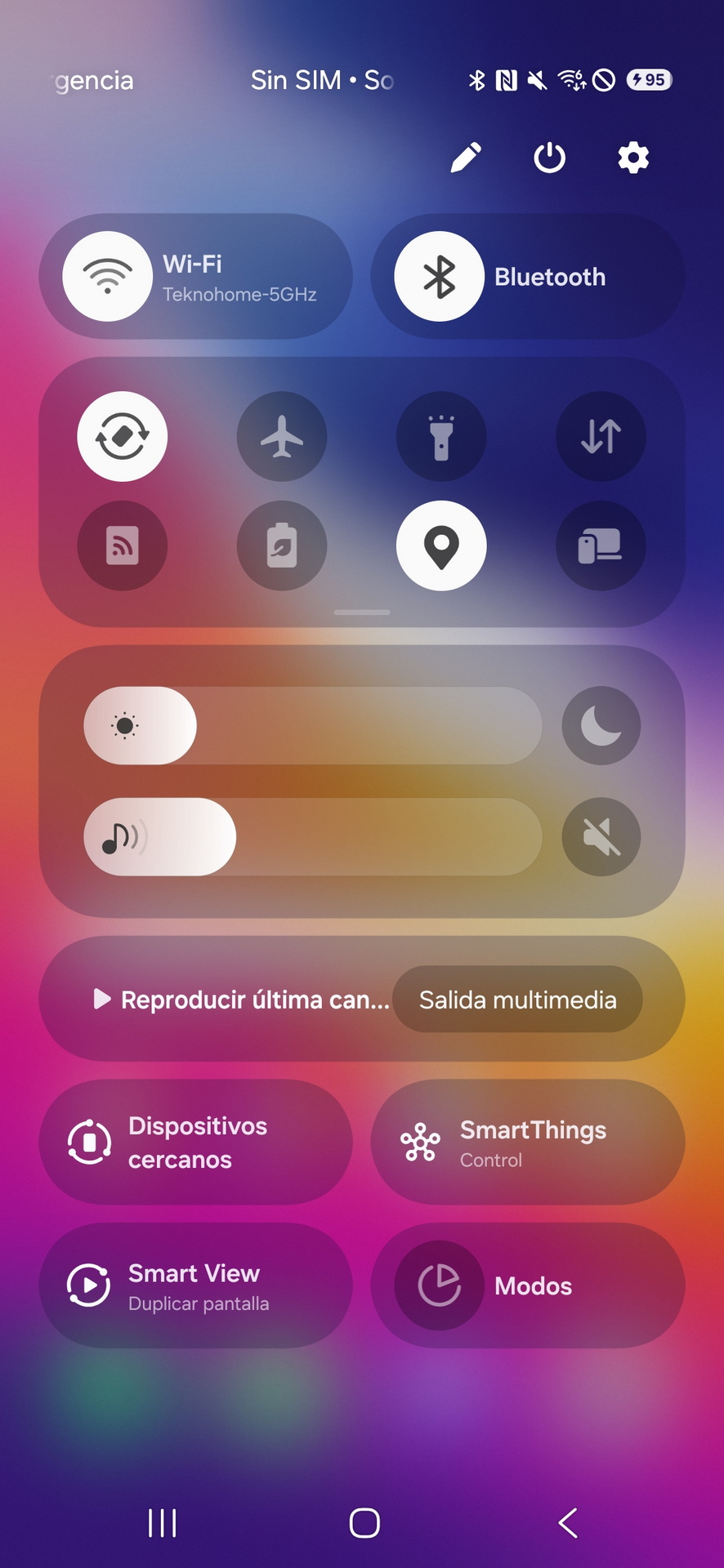Turn on the flashlight
Image resolution: width=724 pixels, height=1568 pixels.
pyautogui.click(x=441, y=437)
